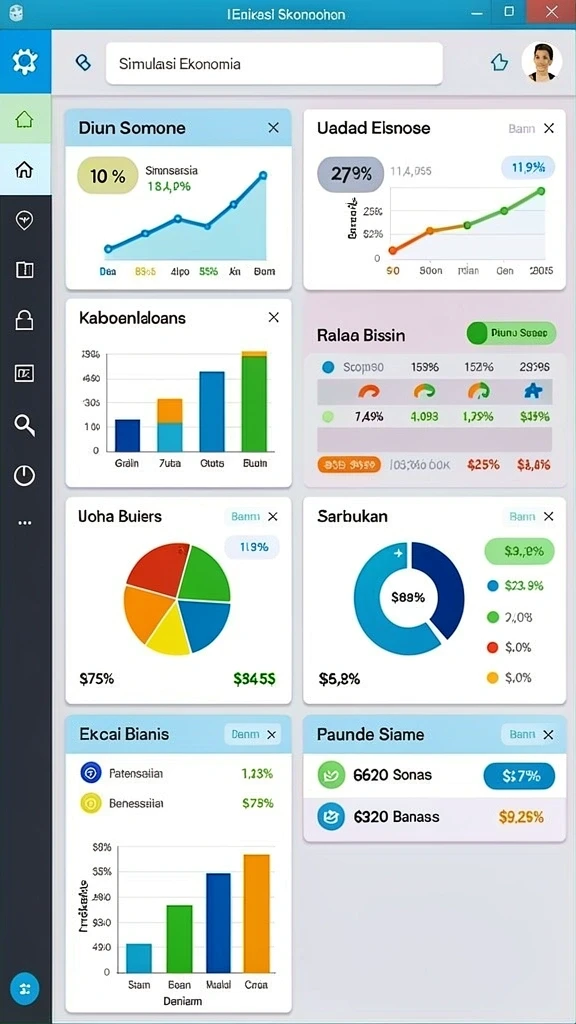The height and width of the screenshot is (1024, 576).
Task: Toggle the green switch in Ralaa Bissin
Action: click(511, 333)
